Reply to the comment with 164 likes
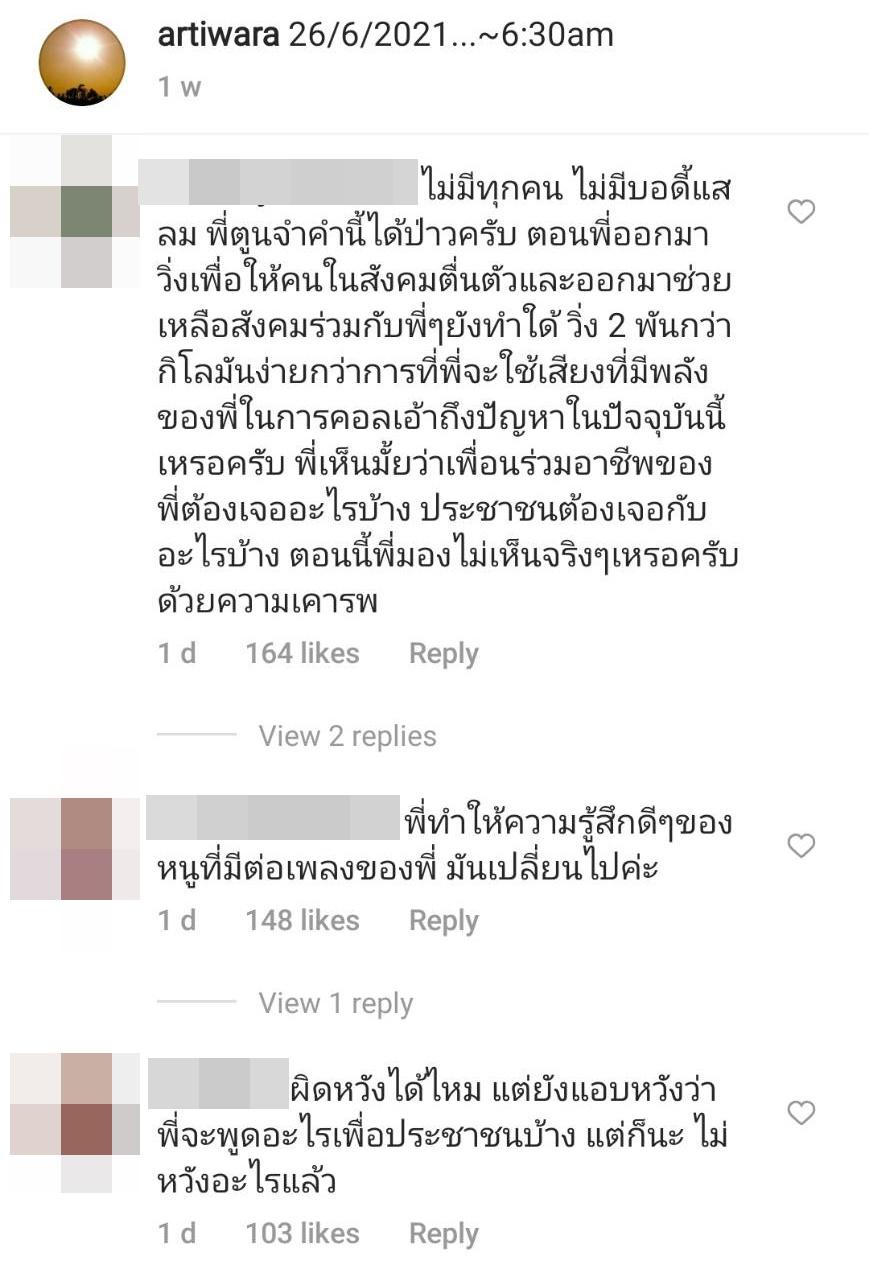869x1271 pixels. click(443, 654)
